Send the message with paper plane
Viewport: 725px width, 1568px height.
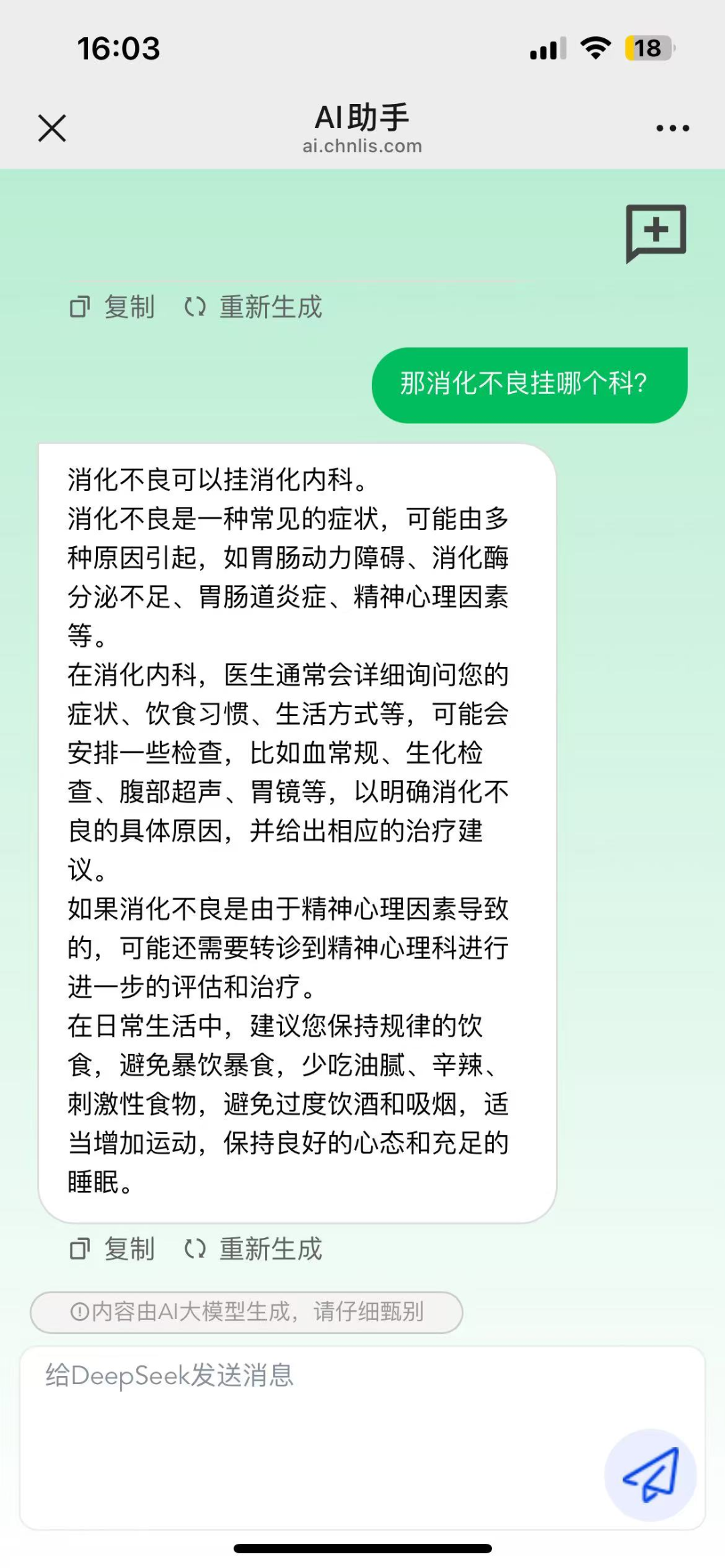point(650,1475)
